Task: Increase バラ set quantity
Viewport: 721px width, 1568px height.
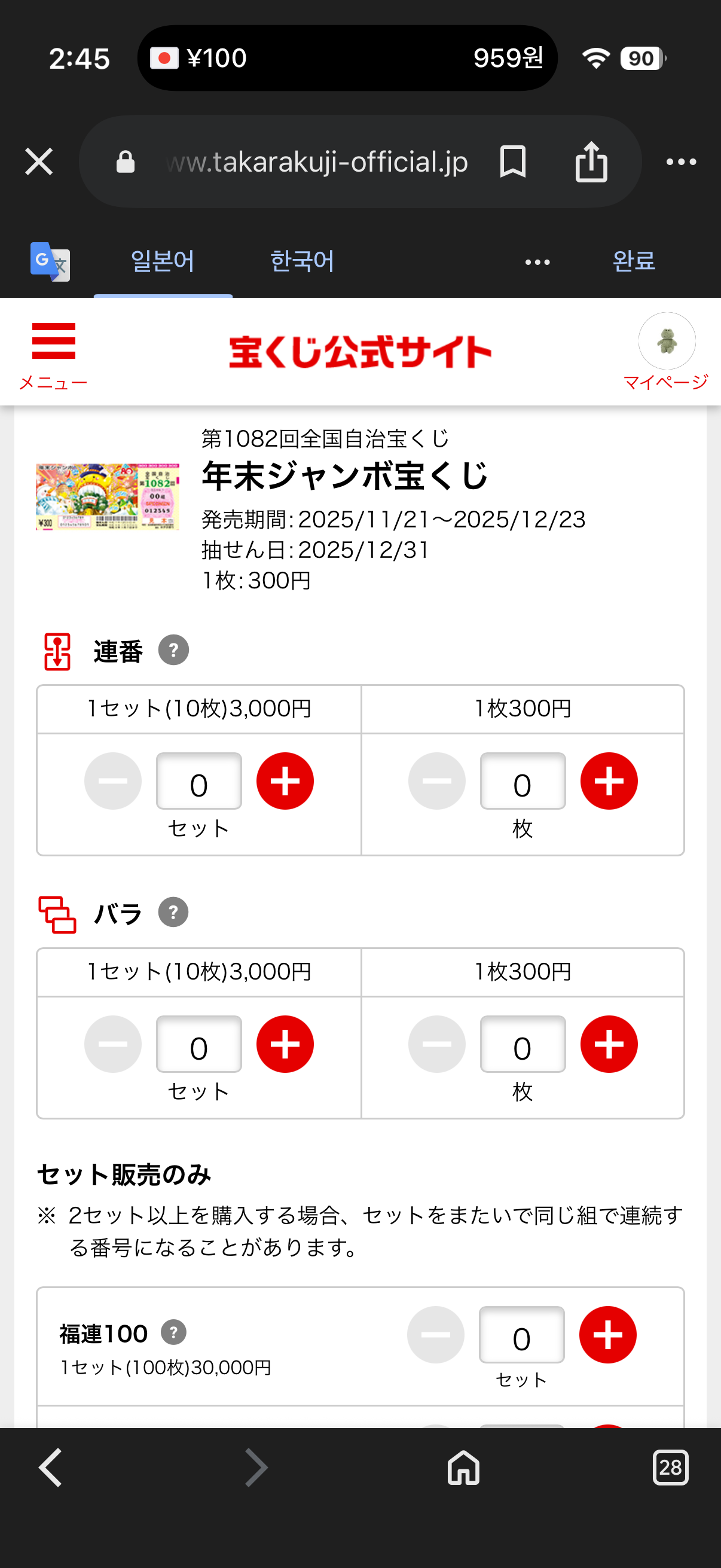Action: point(285,1045)
